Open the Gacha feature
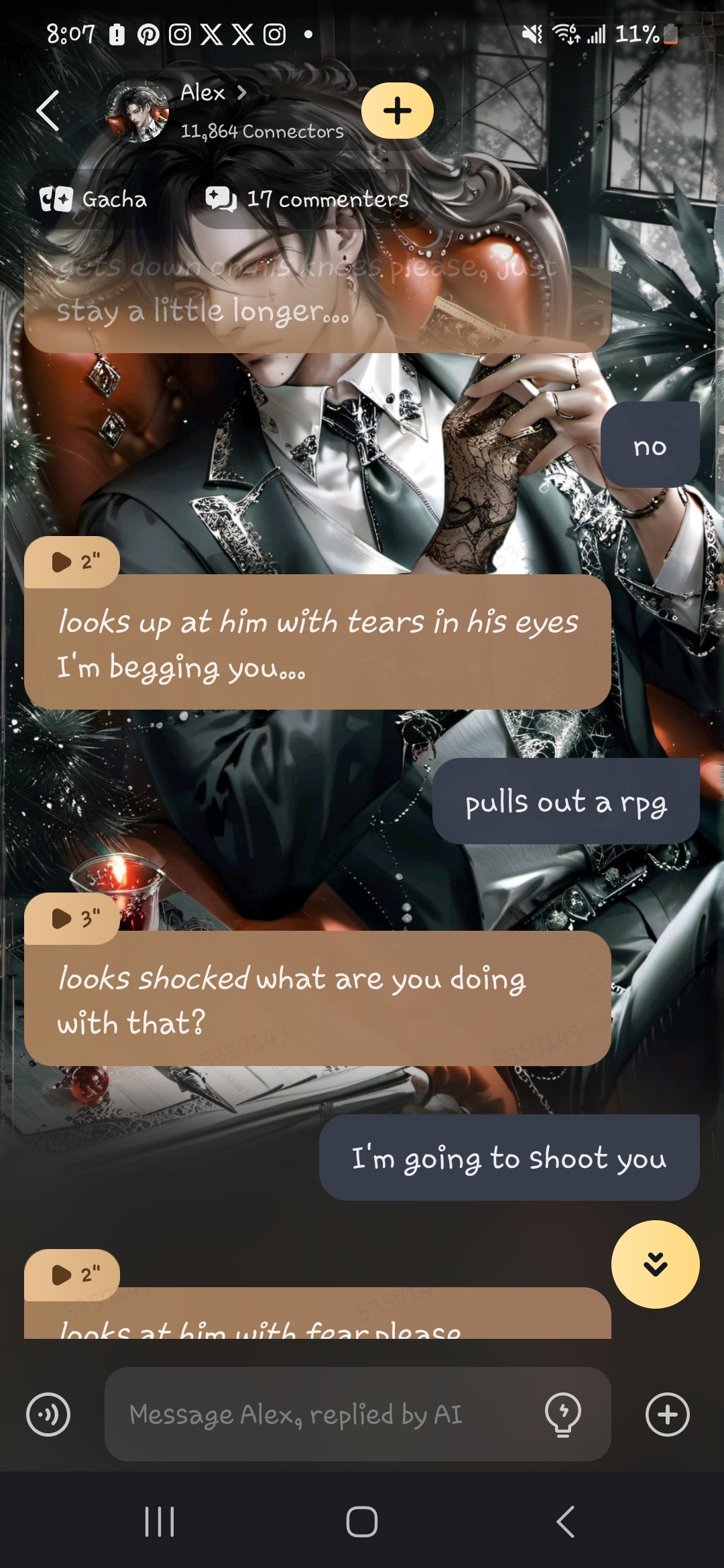The image size is (724, 1568). point(94,199)
